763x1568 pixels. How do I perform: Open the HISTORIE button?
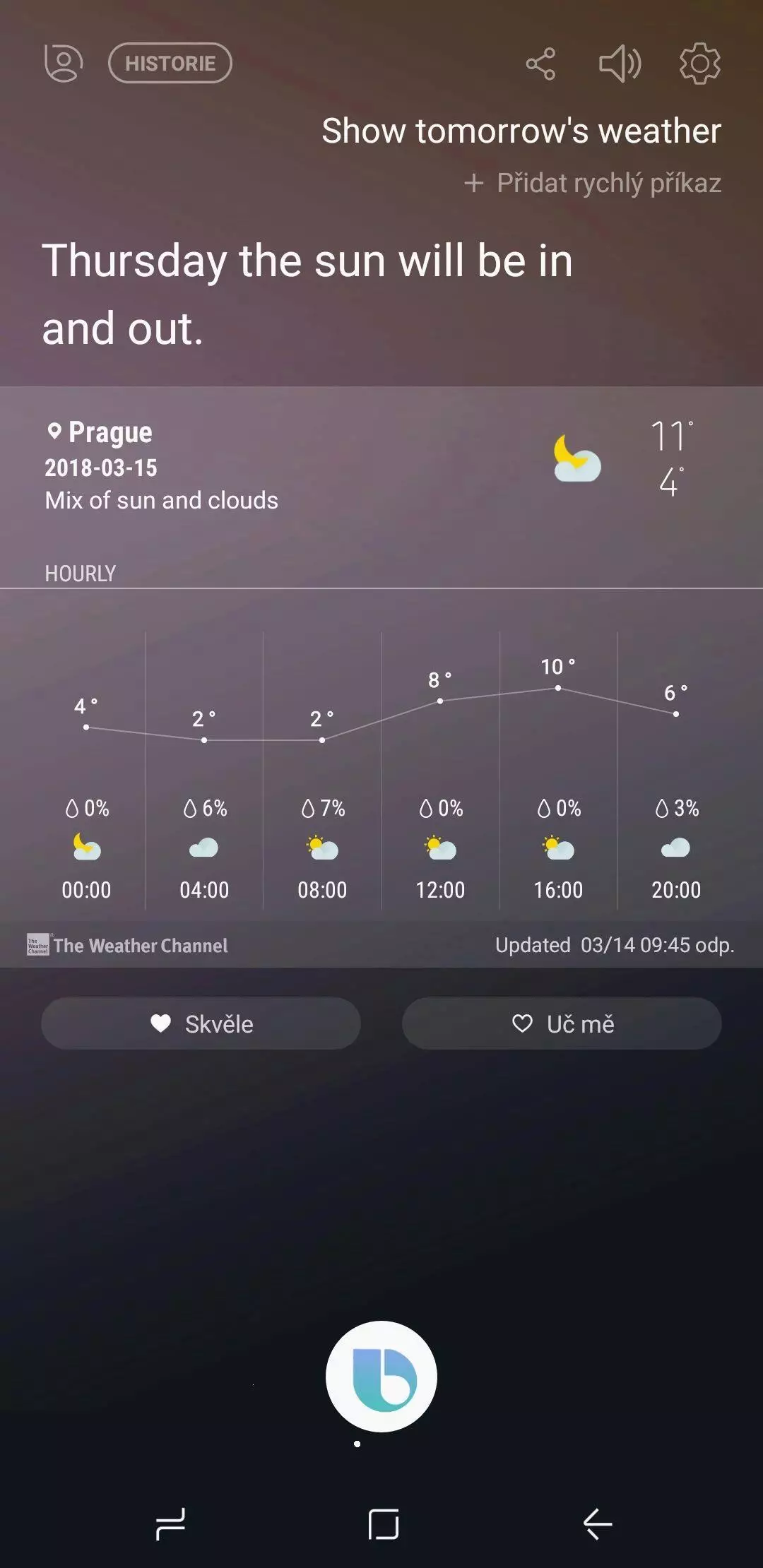[x=170, y=63]
